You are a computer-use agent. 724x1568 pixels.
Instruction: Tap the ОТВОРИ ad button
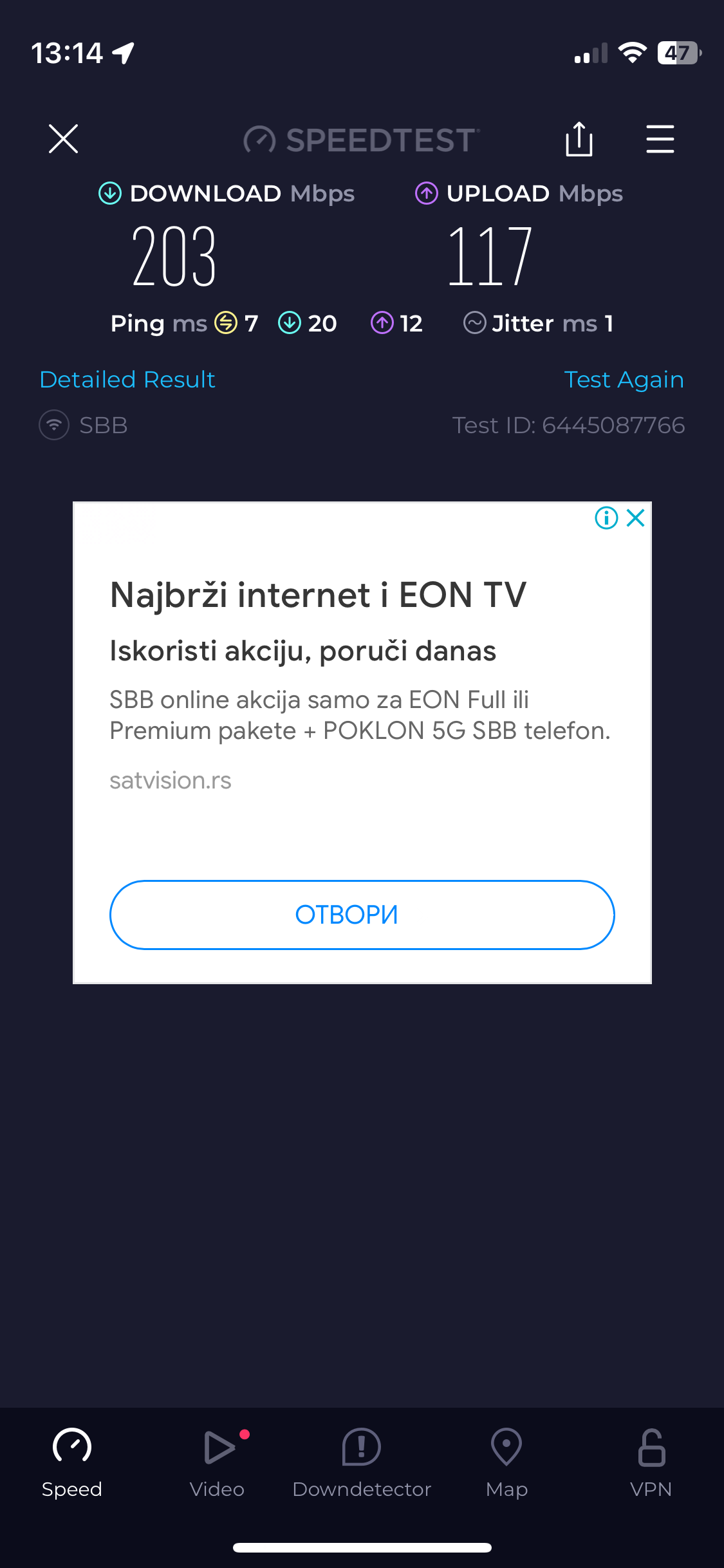point(362,915)
